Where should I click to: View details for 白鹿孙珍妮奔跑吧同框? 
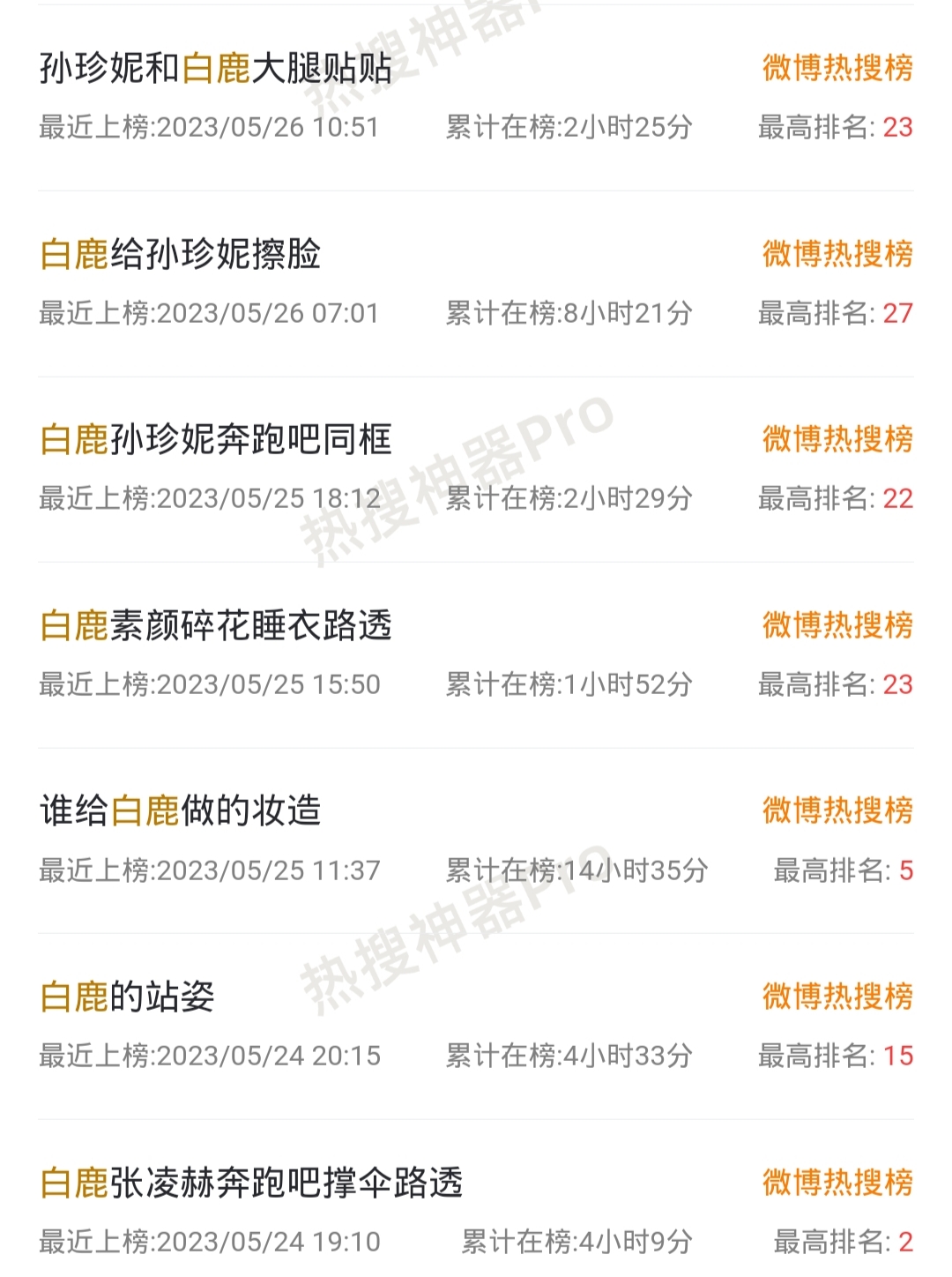coord(216,439)
